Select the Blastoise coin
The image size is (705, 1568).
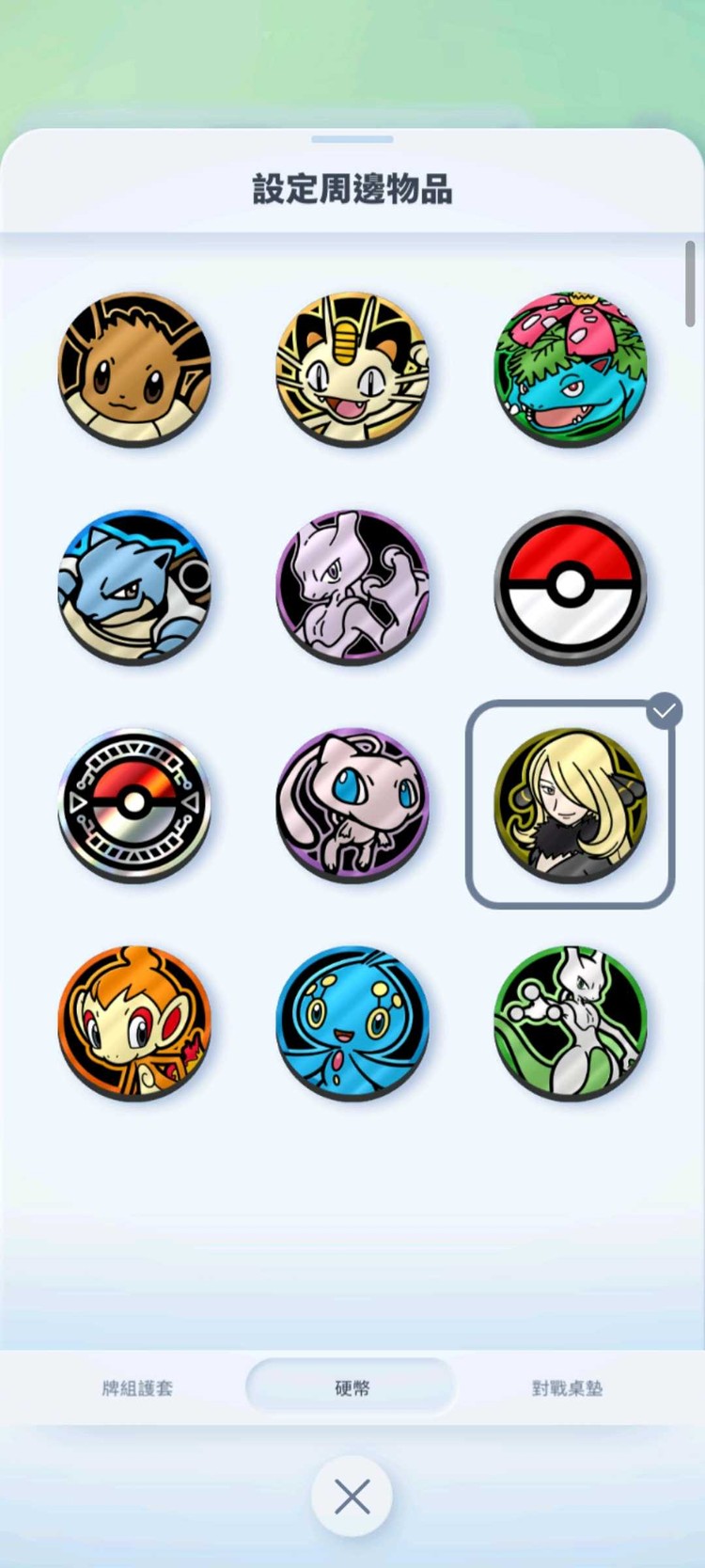click(134, 587)
